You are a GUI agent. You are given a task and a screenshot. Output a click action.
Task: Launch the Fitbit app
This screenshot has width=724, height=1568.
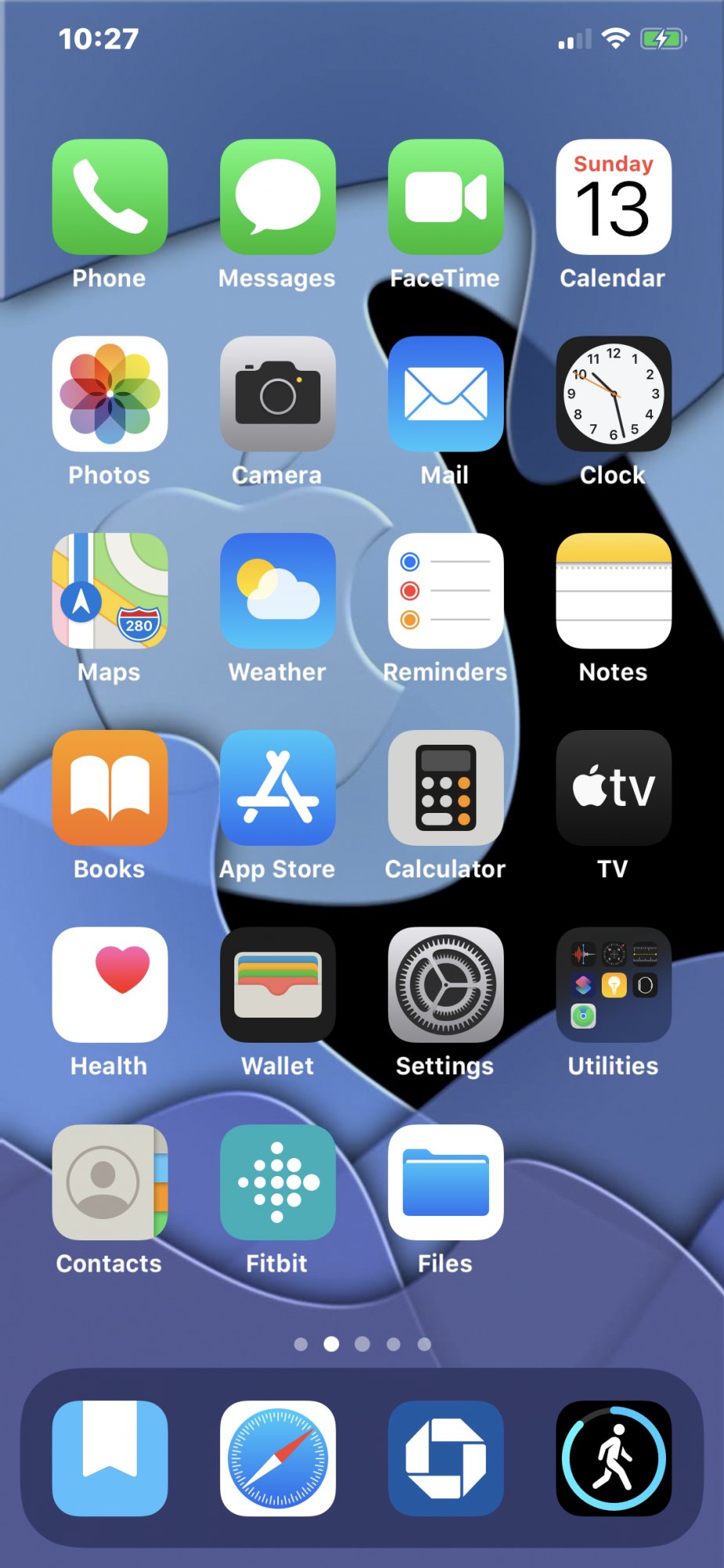[277, 1181]
